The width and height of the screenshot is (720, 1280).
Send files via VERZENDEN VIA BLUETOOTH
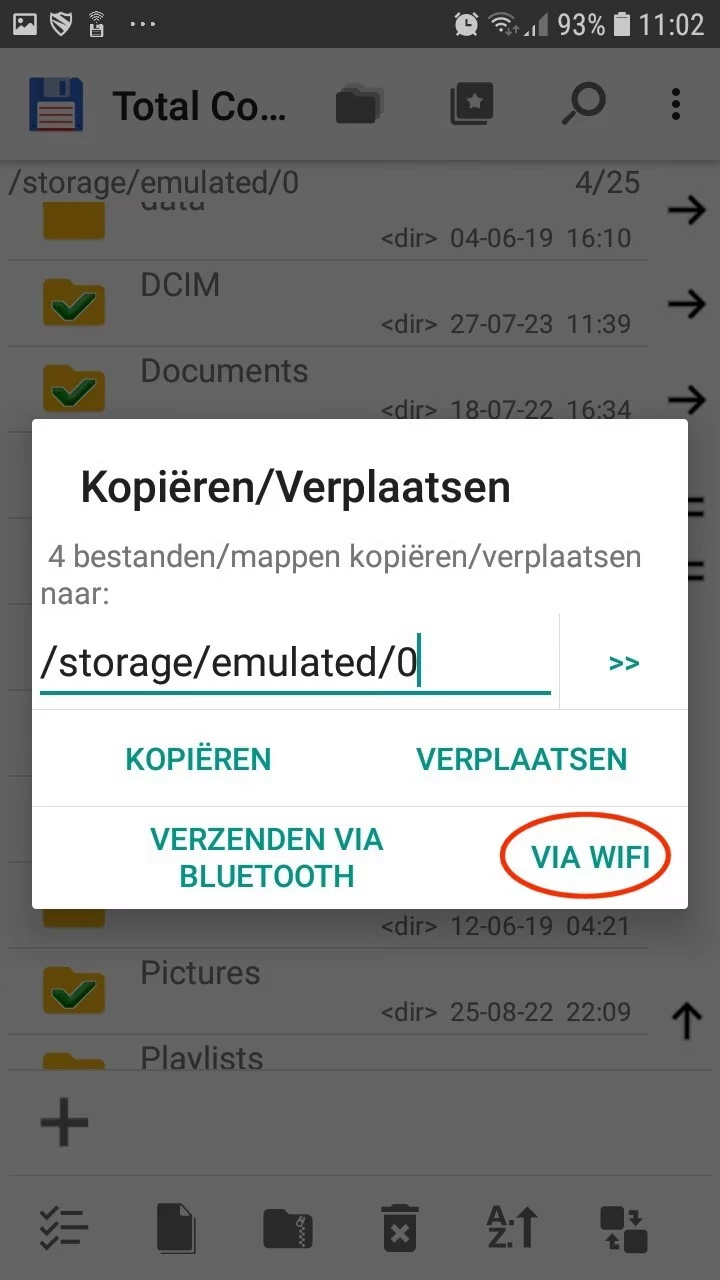coord(266,857)
